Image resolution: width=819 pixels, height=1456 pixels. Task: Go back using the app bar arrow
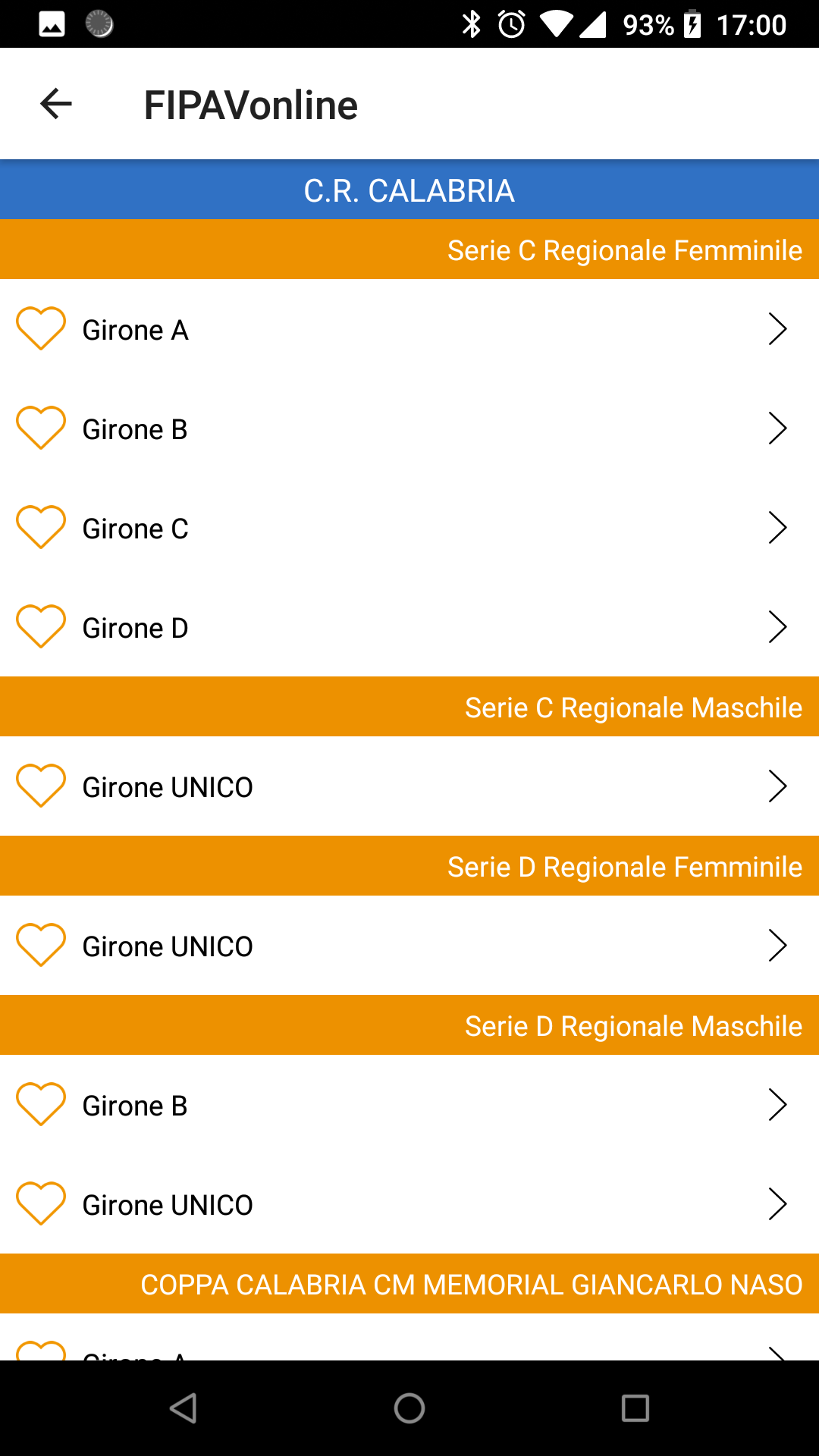tap(55, 104)
